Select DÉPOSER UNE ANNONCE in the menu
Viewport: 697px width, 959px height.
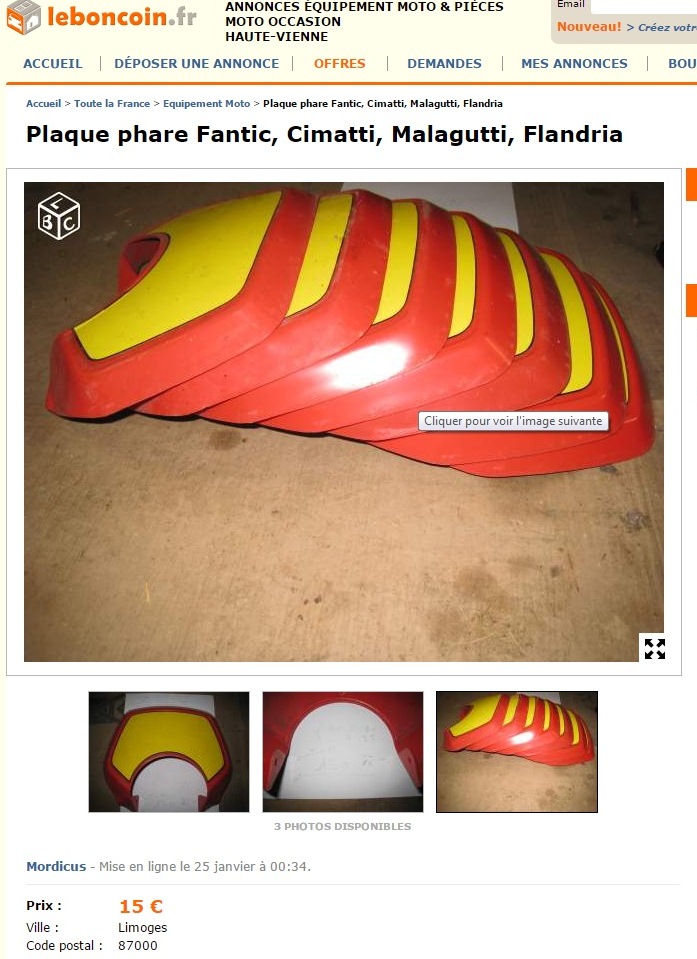point(197,63)
